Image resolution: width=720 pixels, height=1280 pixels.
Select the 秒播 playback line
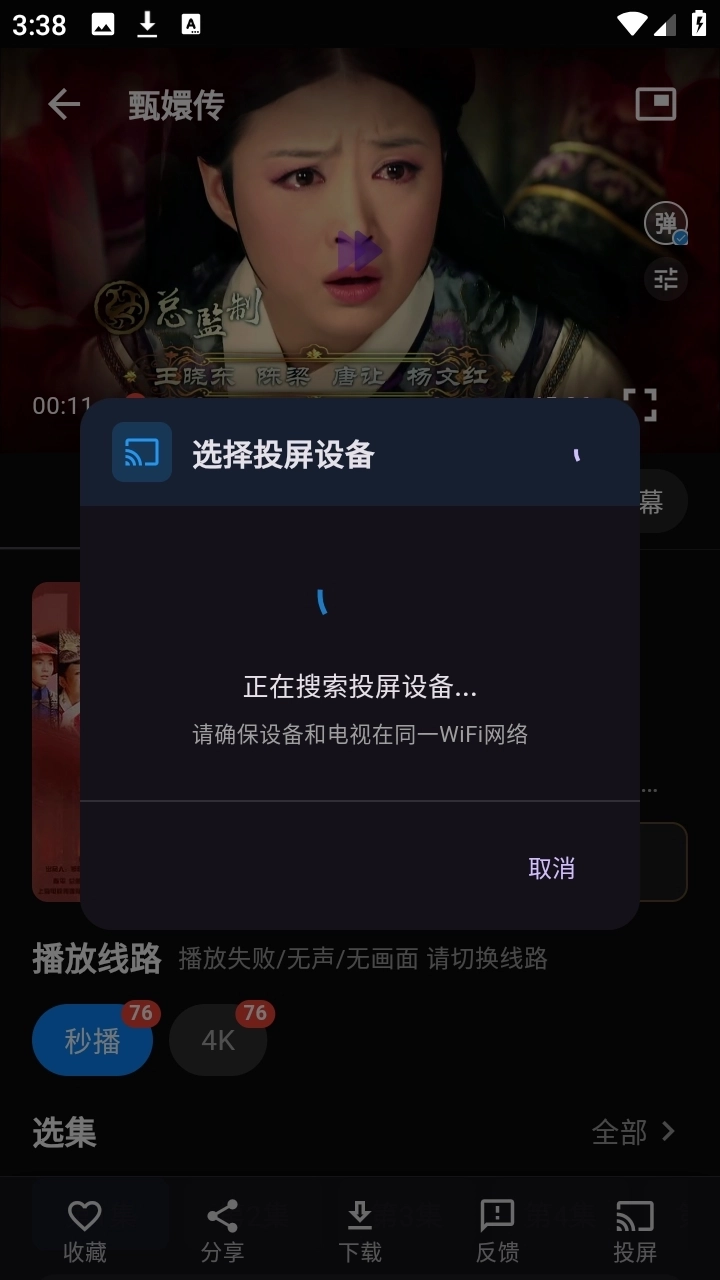pos(92,1040)
